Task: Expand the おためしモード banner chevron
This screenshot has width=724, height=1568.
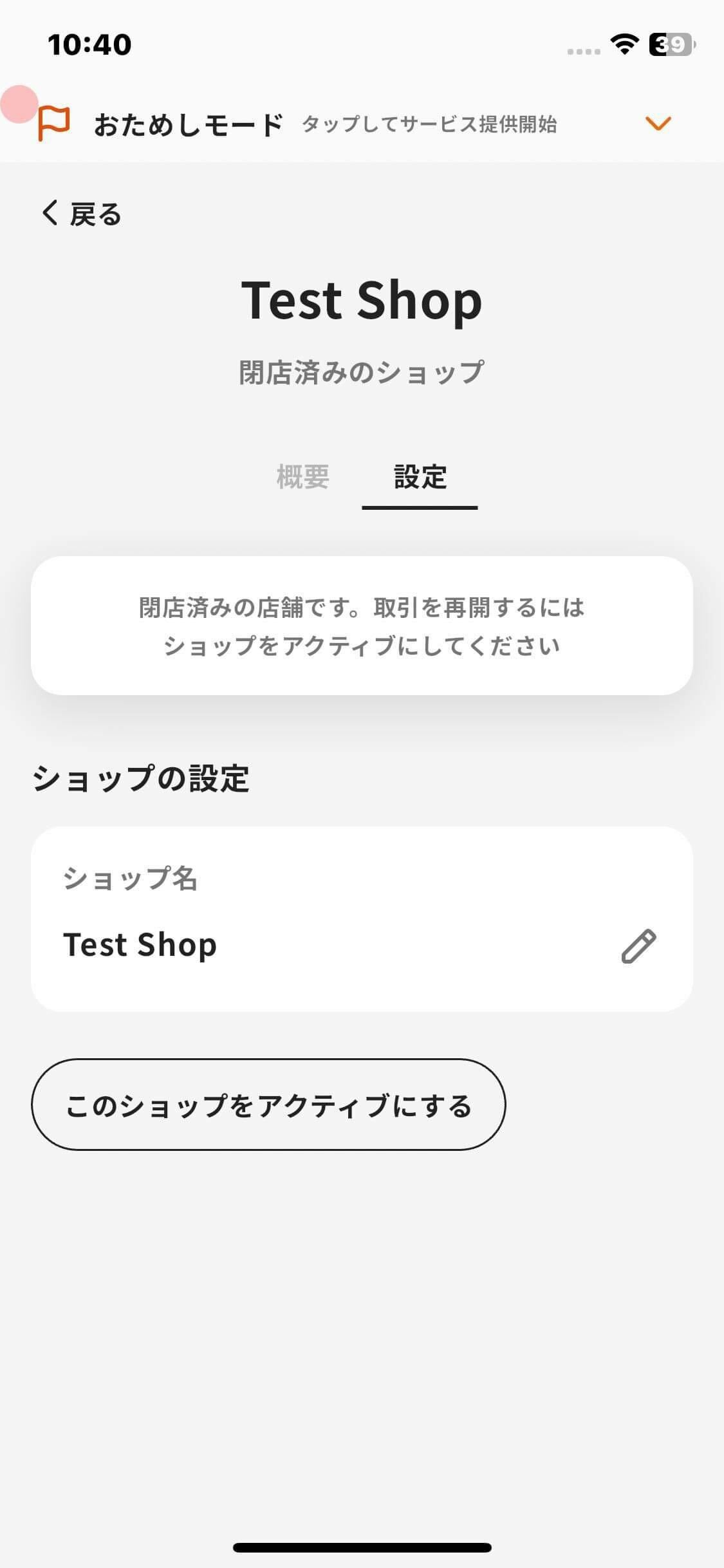Action: [x=658, y=123]
